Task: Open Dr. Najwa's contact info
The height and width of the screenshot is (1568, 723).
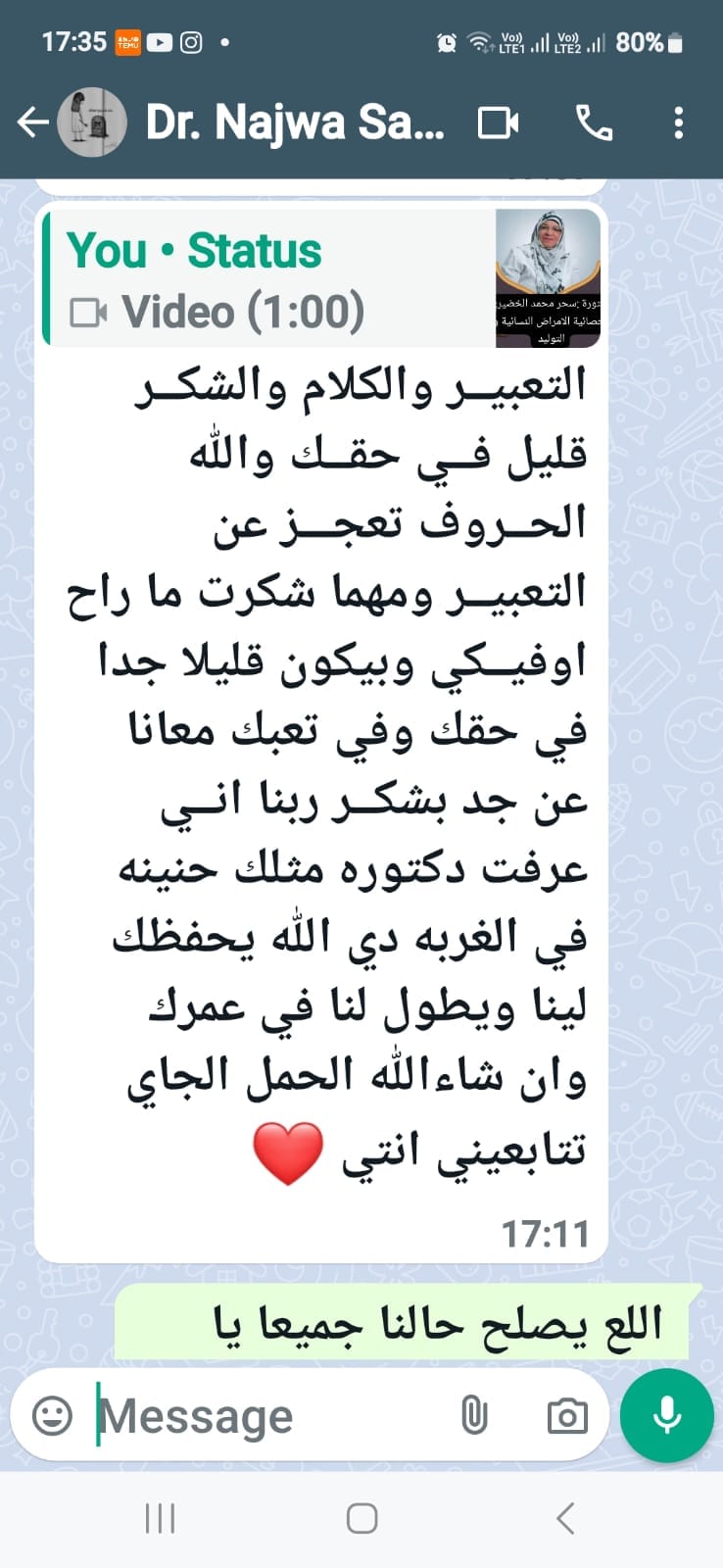Action: [294, 122]
